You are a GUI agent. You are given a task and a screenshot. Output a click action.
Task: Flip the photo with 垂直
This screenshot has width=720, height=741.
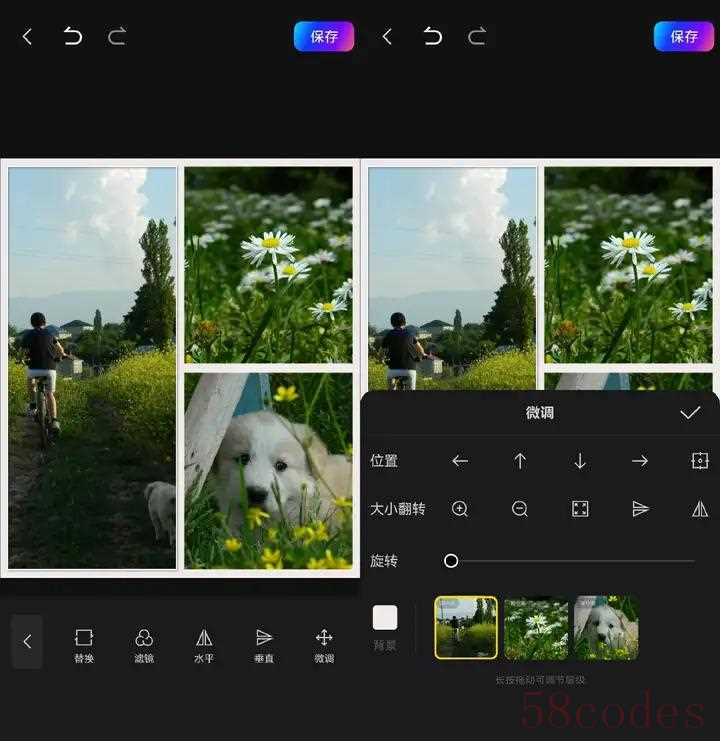click(264, 644)
